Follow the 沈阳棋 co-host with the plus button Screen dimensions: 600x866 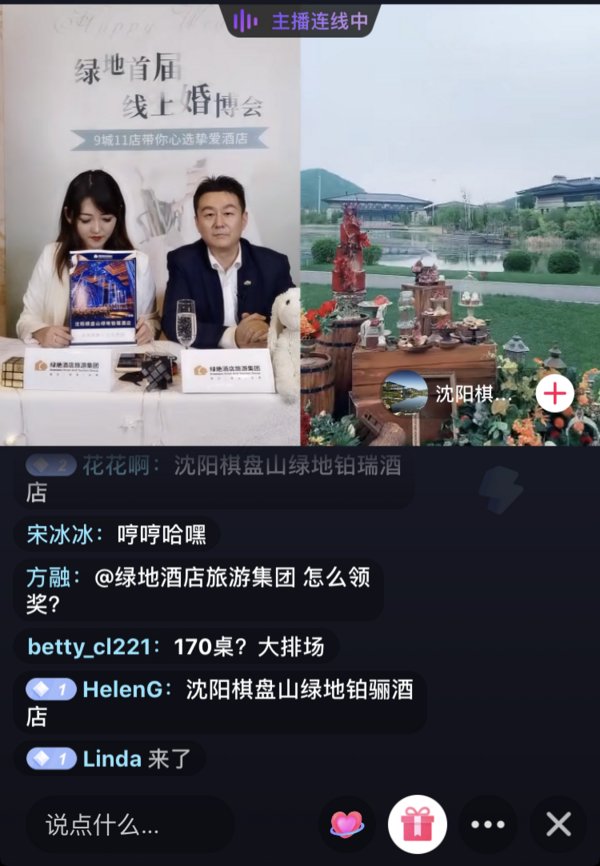pyautogui.click(x=555, y=393)
